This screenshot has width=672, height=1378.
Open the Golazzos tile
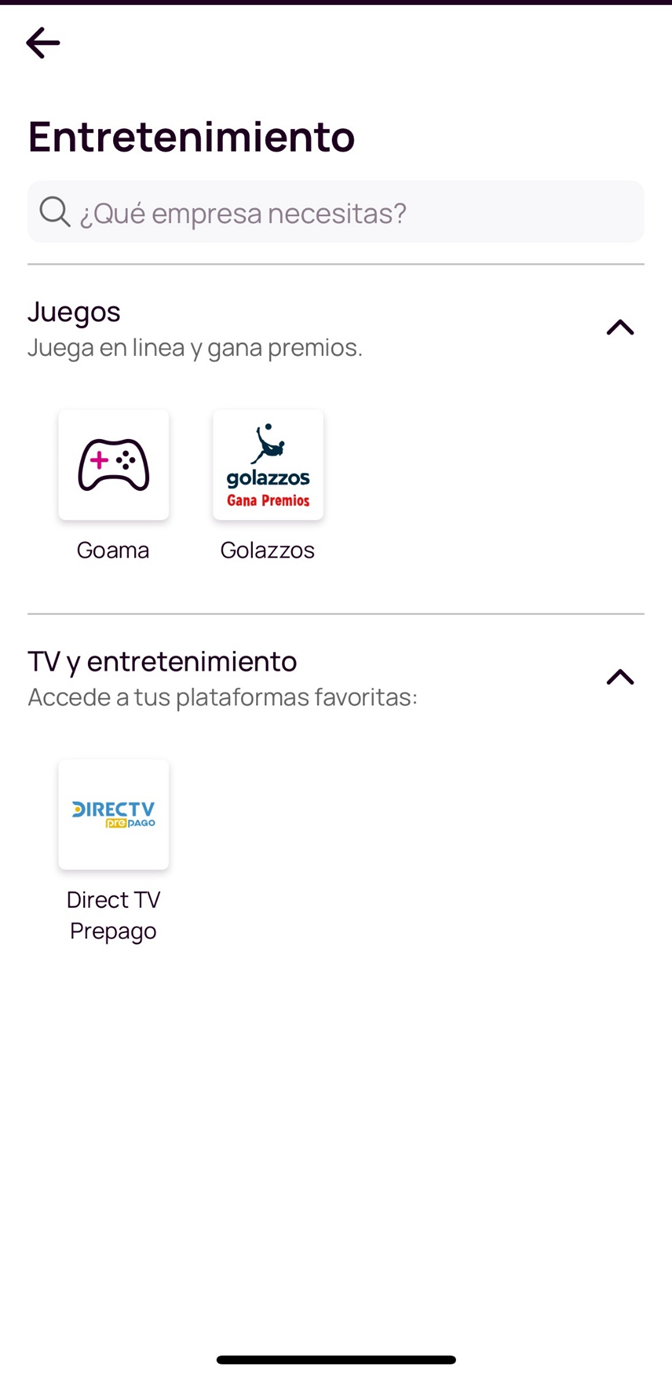tap(268, 465)
